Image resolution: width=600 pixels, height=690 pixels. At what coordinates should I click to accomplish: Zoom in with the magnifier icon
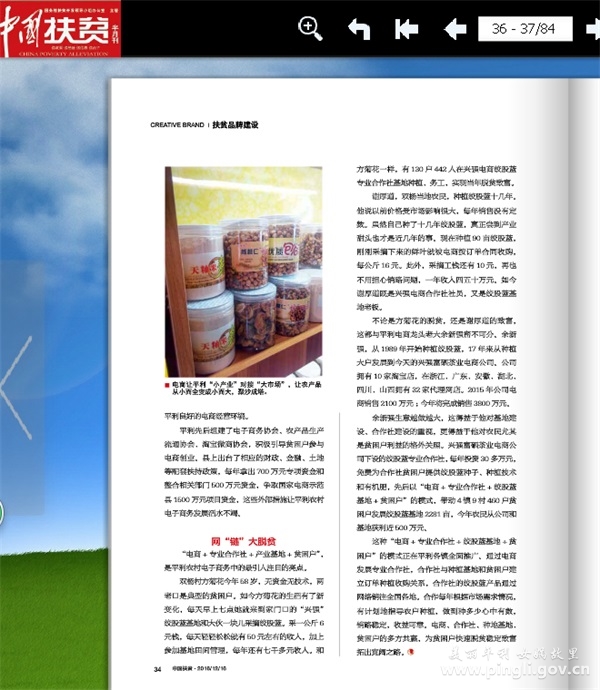coord(310,28)
